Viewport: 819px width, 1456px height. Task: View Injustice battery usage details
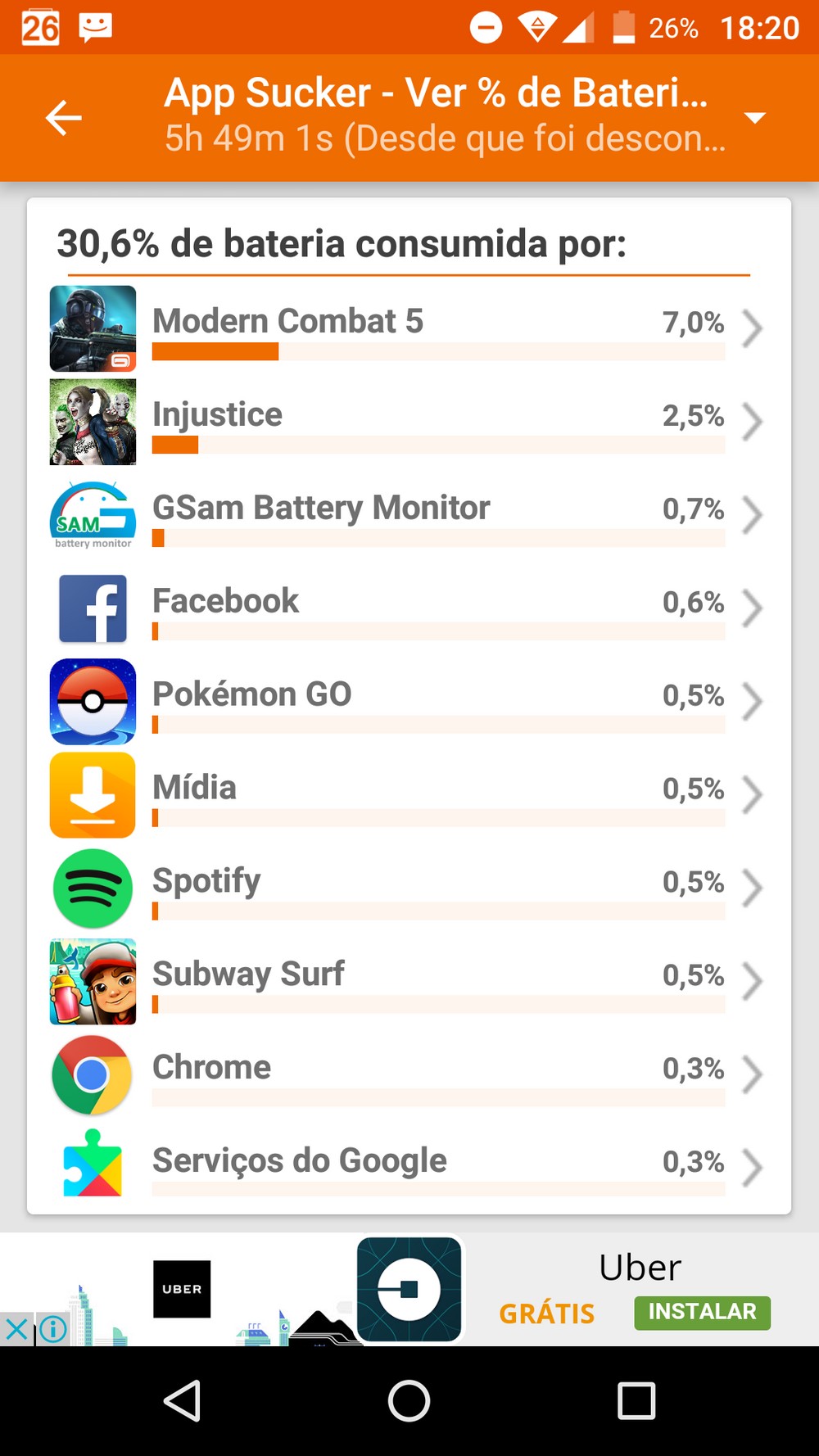[x=409, y=422]
